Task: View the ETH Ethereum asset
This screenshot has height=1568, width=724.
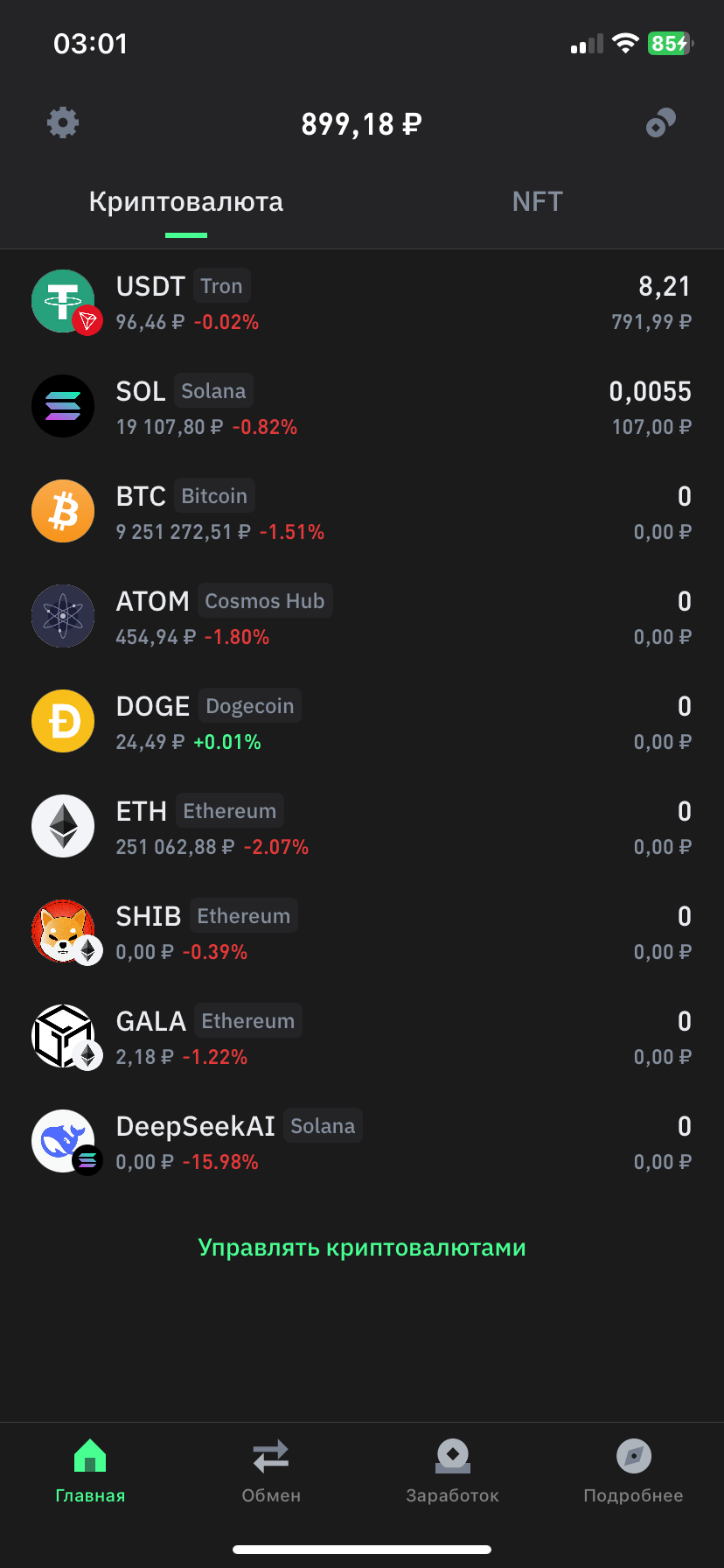Action: [x=362, y=828]
